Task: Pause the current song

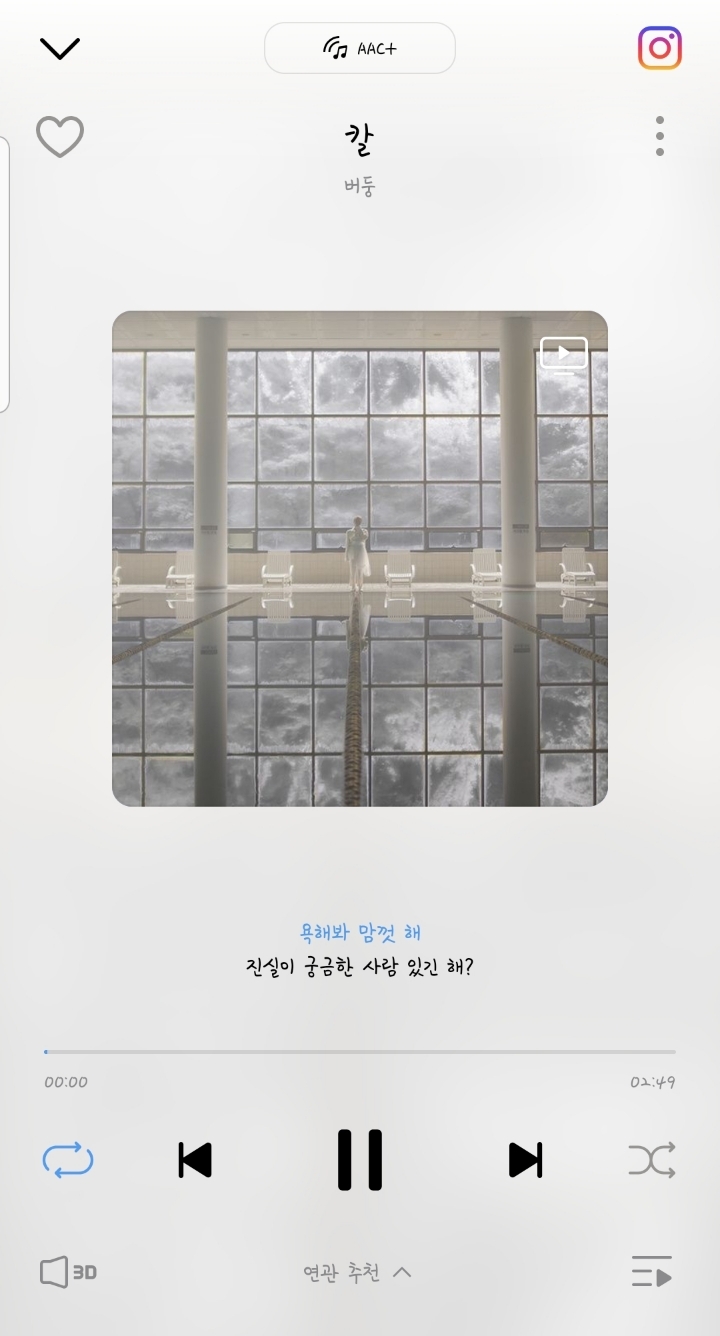Action: [360, 1160]
